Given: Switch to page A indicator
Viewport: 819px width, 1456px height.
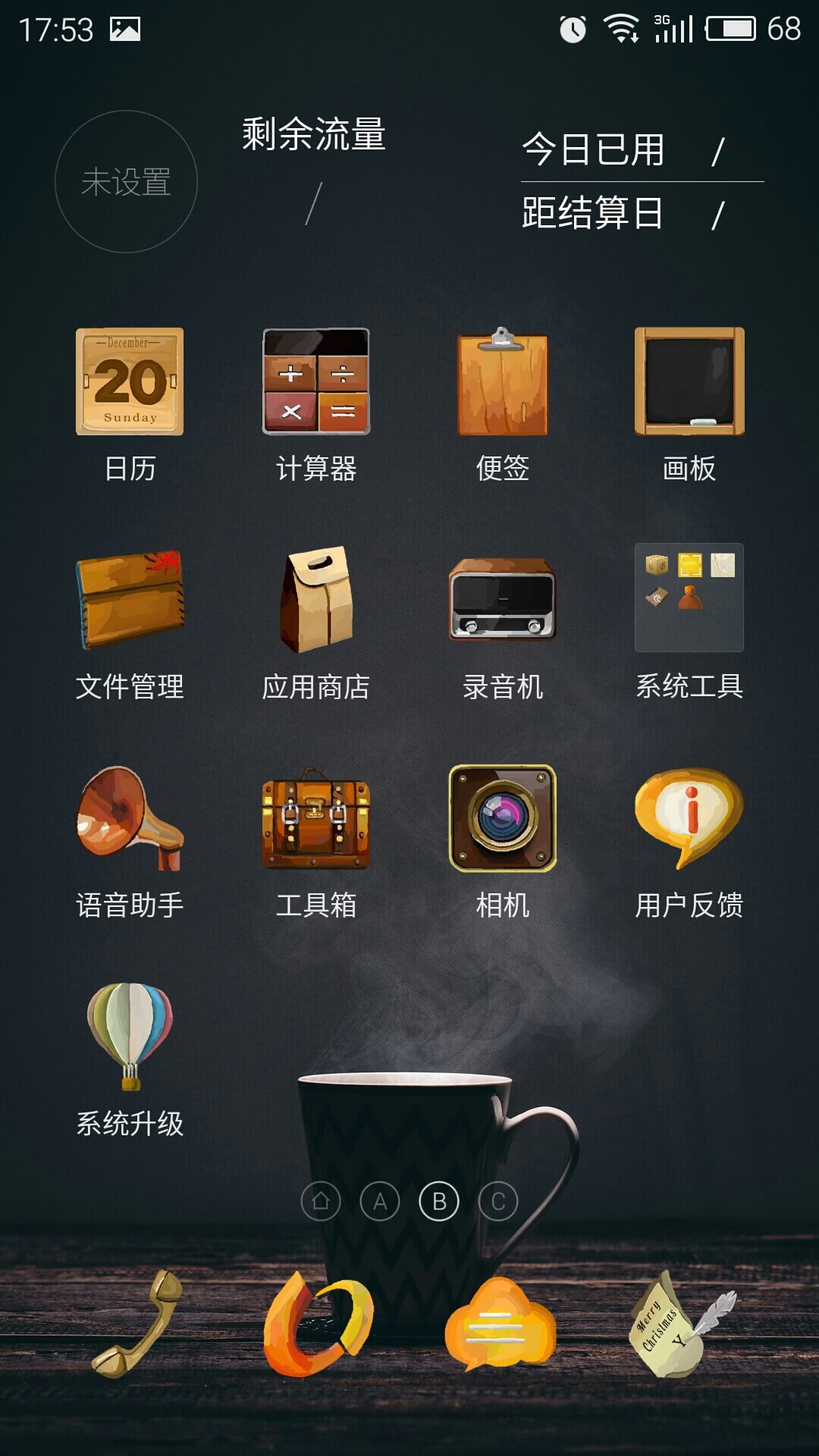Looking at the screenshot, I should click(380, 1201).
